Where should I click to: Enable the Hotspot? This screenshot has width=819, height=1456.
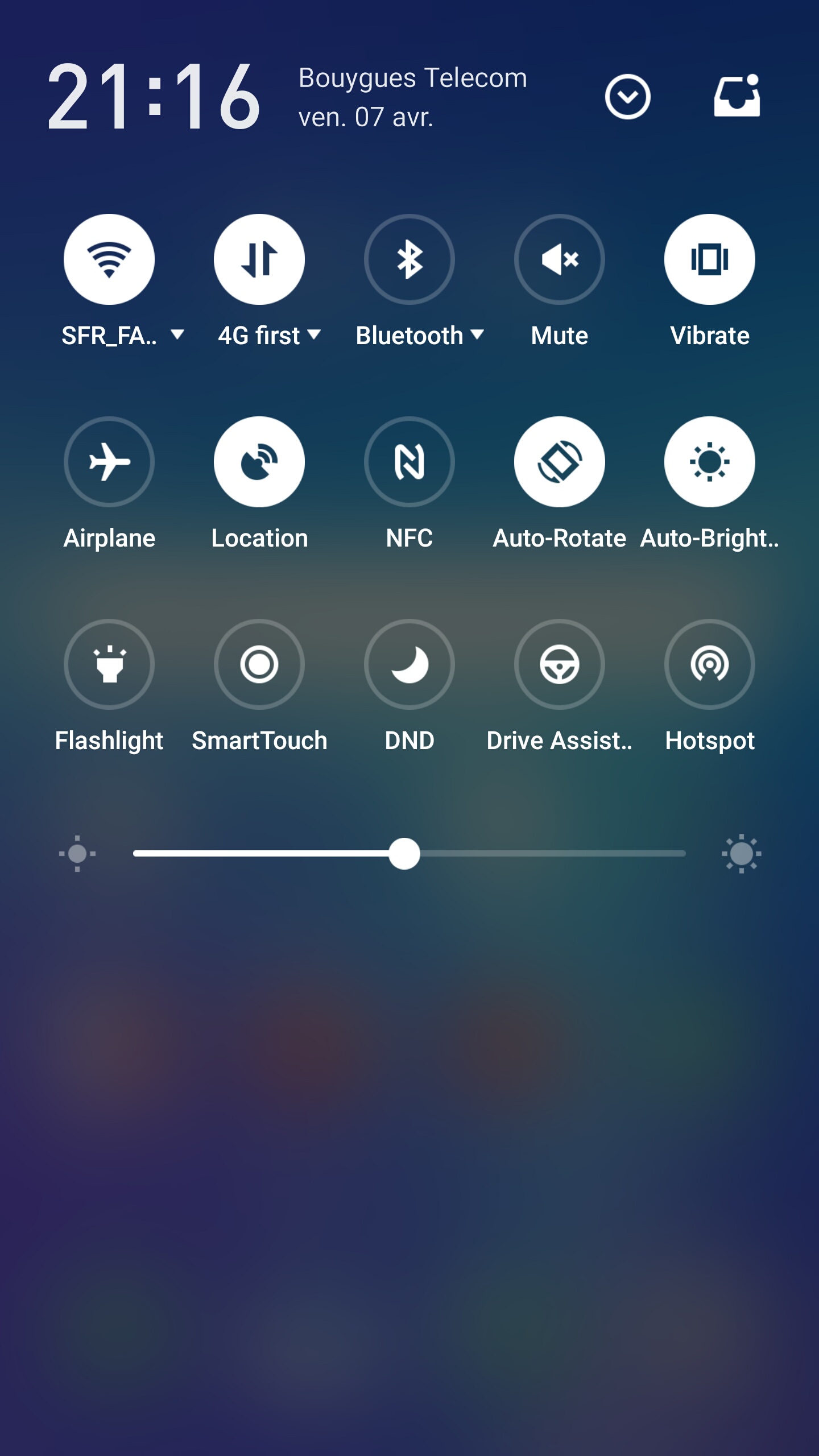coord(710,664)
